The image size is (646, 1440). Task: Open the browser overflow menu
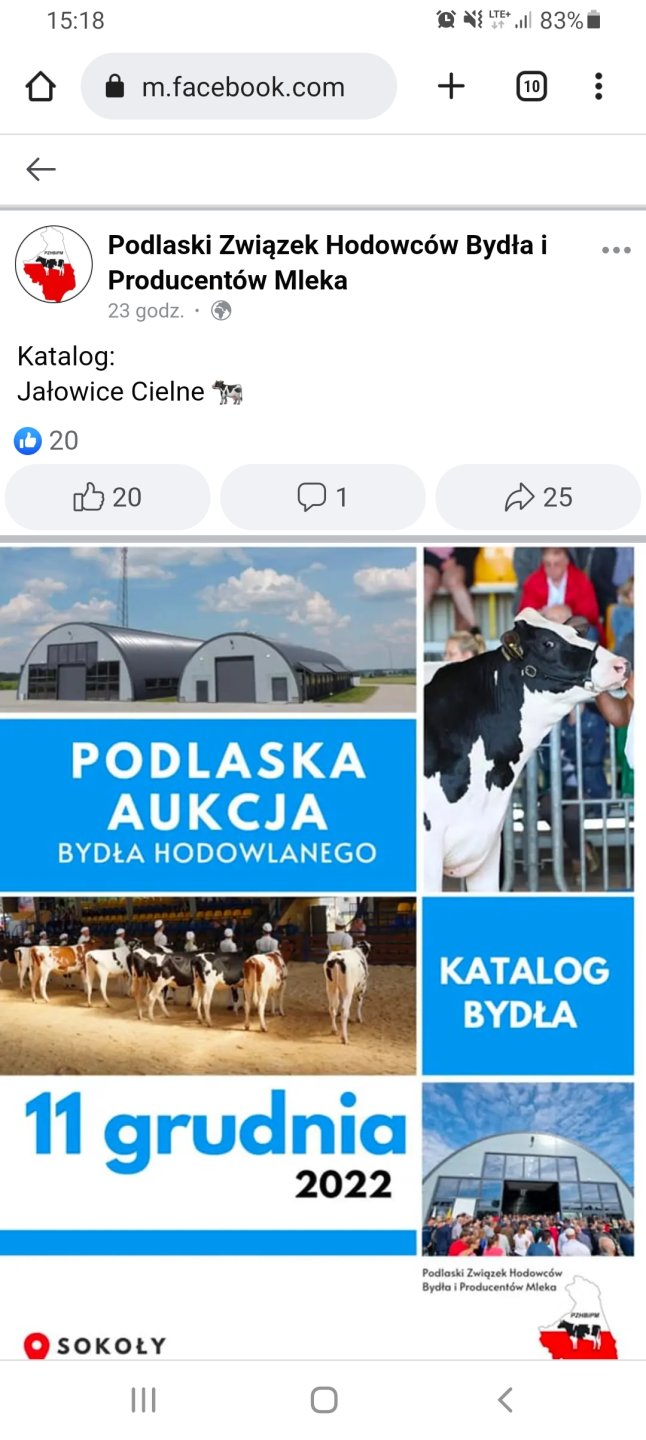click(x=598, y=87)
